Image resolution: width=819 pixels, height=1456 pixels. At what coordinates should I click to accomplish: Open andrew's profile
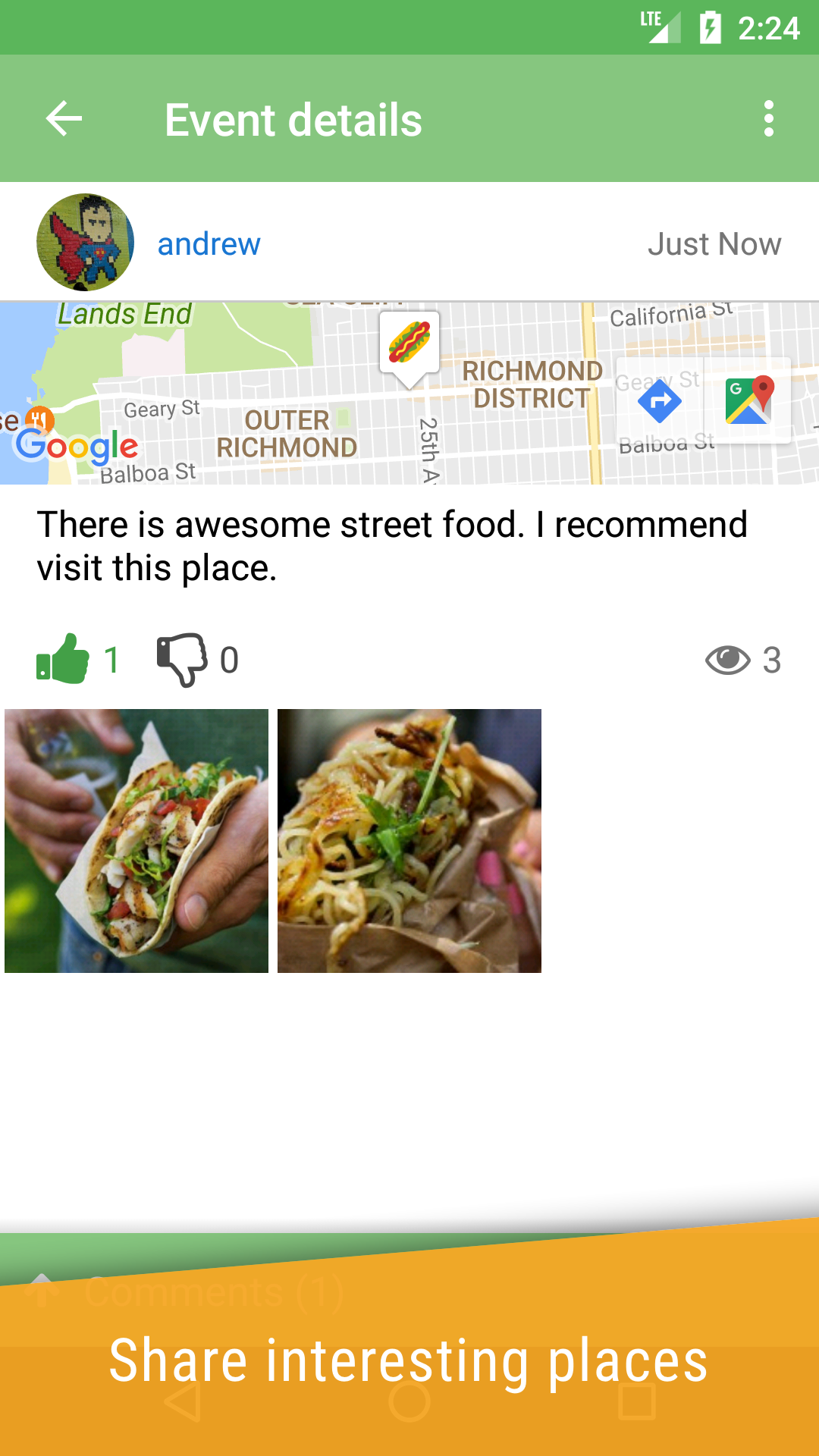tap(208, 244)
